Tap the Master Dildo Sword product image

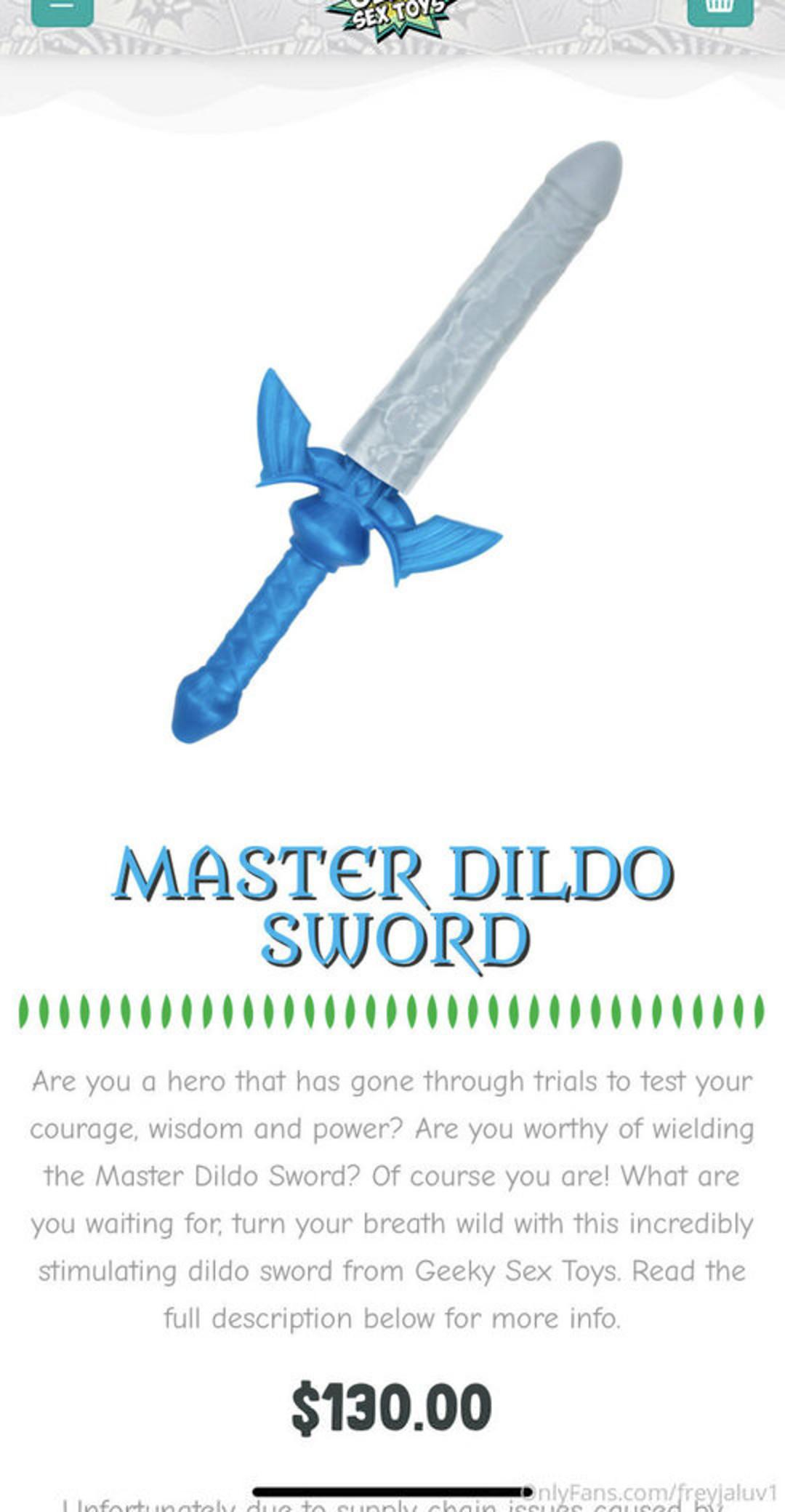coord(396,442)
